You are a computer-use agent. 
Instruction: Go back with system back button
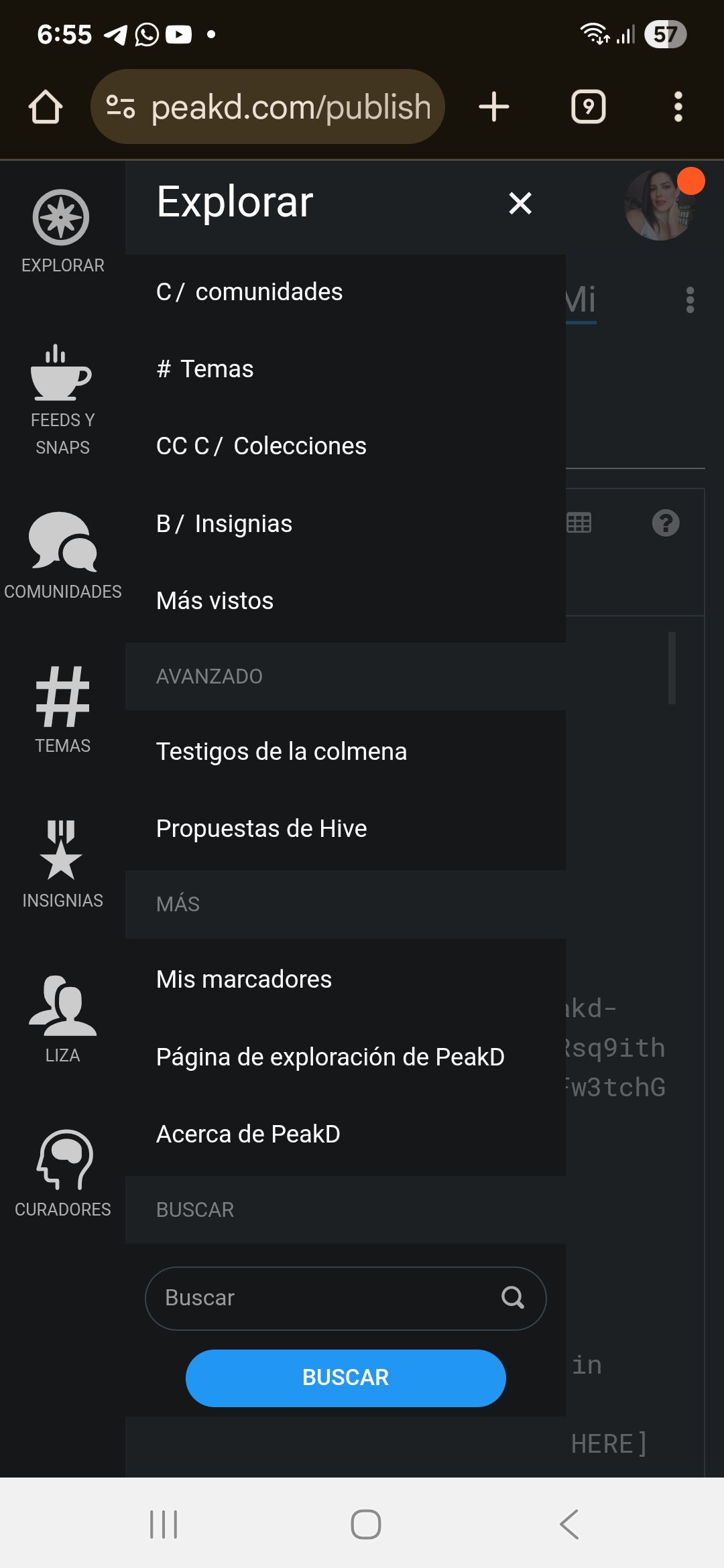click(x=569, y=1524)
